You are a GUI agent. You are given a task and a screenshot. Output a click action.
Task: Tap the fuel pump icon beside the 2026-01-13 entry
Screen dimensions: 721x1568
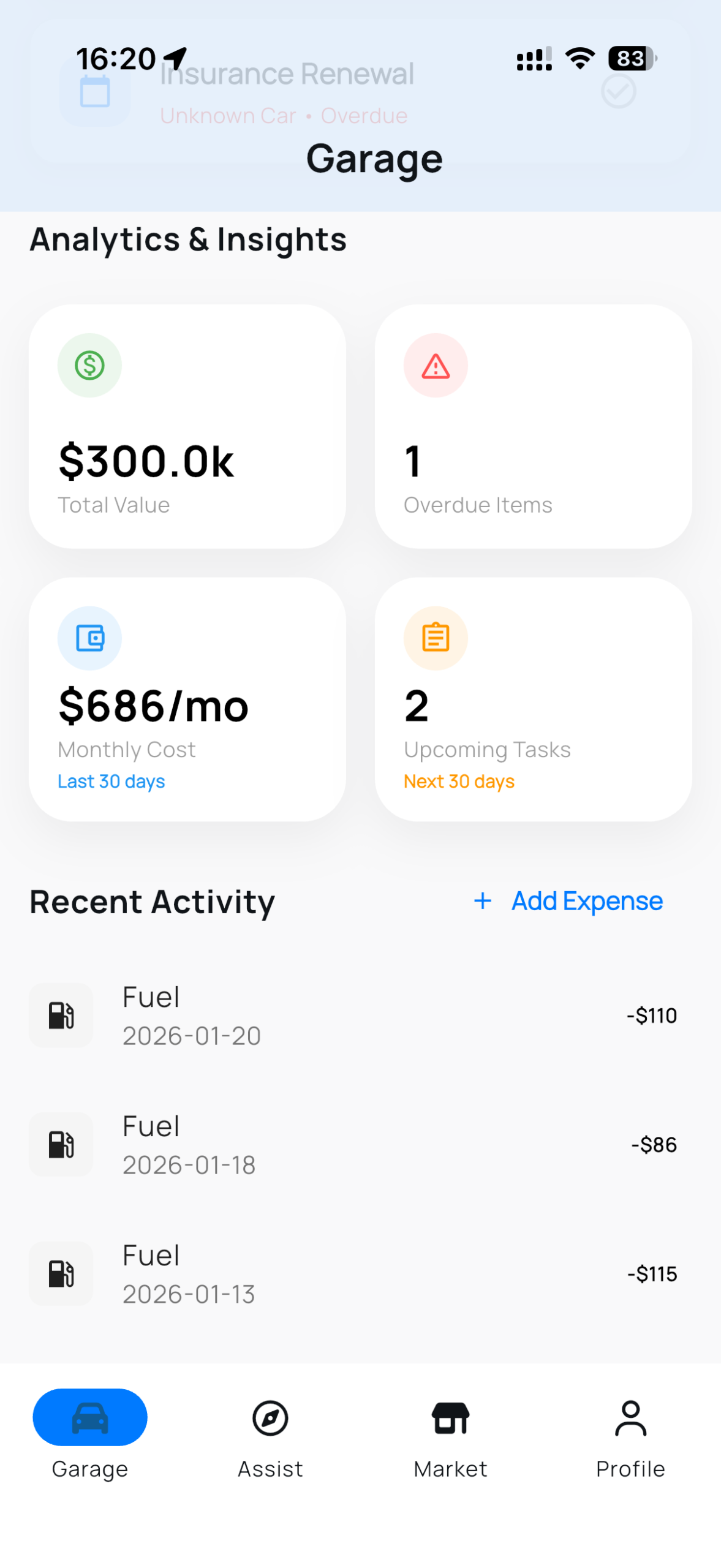pyautogui.click(x=61, y=1274)
